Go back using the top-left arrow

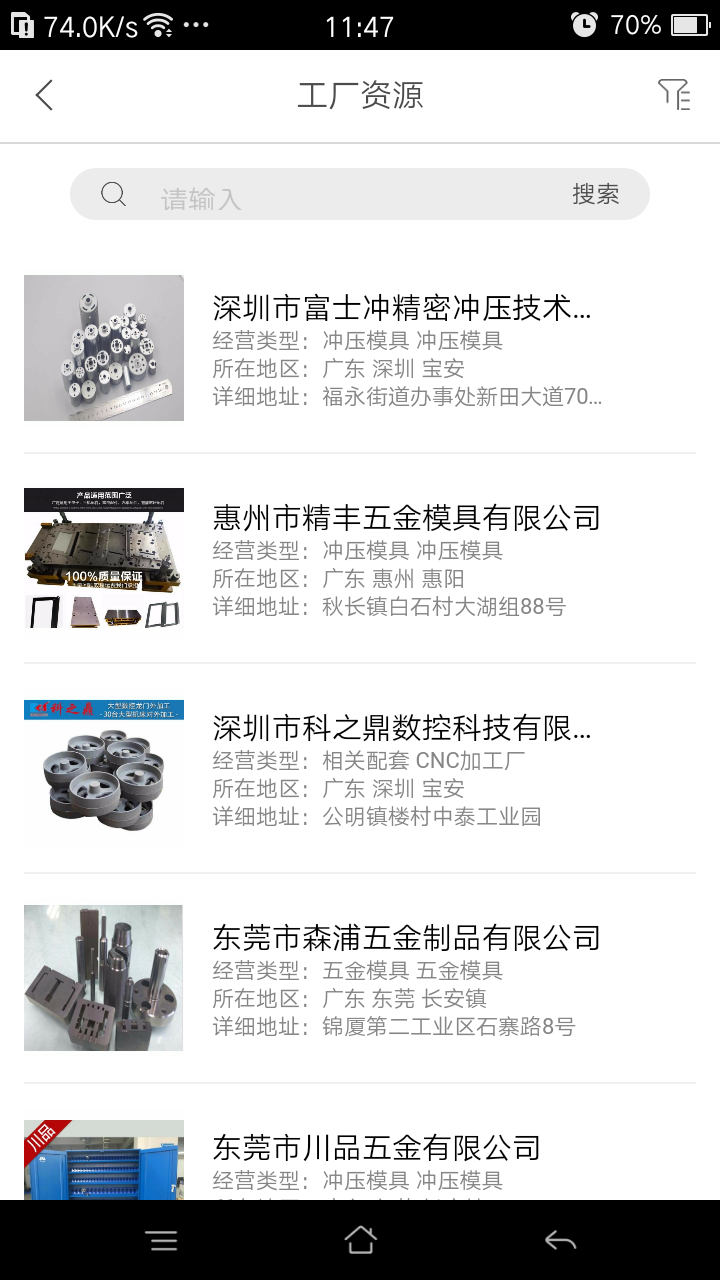pos(44,96)
